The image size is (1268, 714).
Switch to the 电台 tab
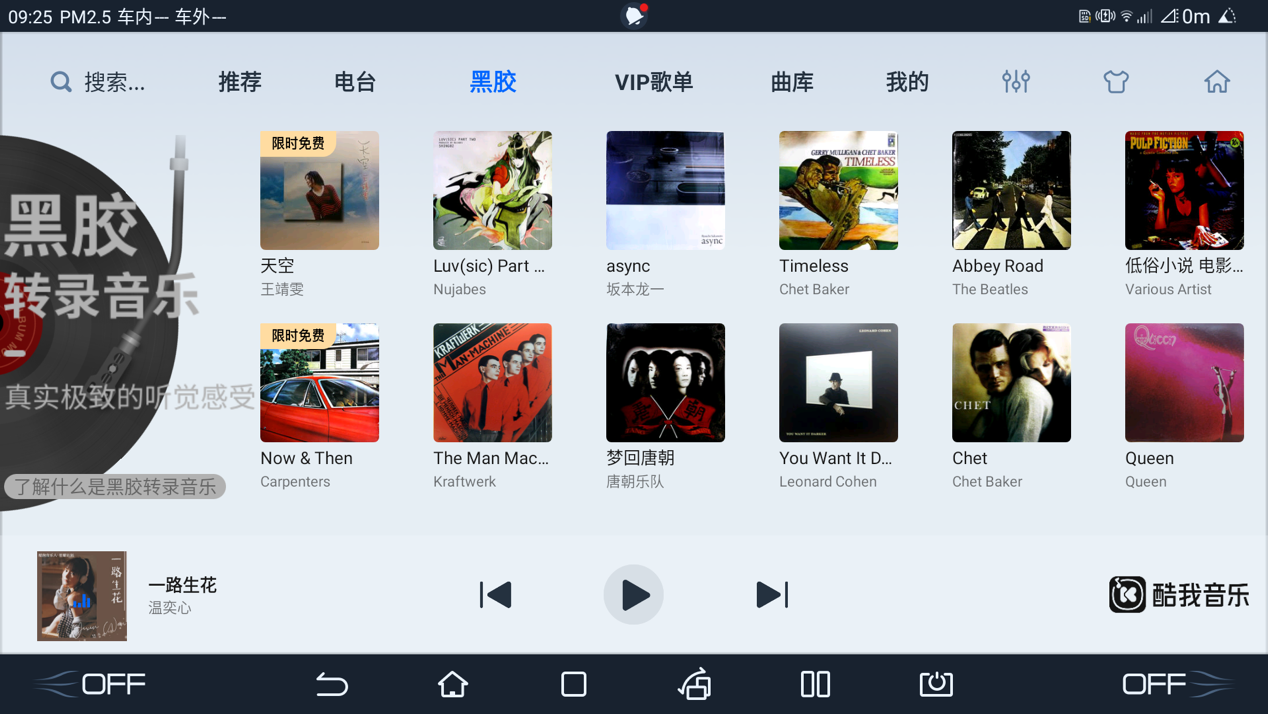355,82
